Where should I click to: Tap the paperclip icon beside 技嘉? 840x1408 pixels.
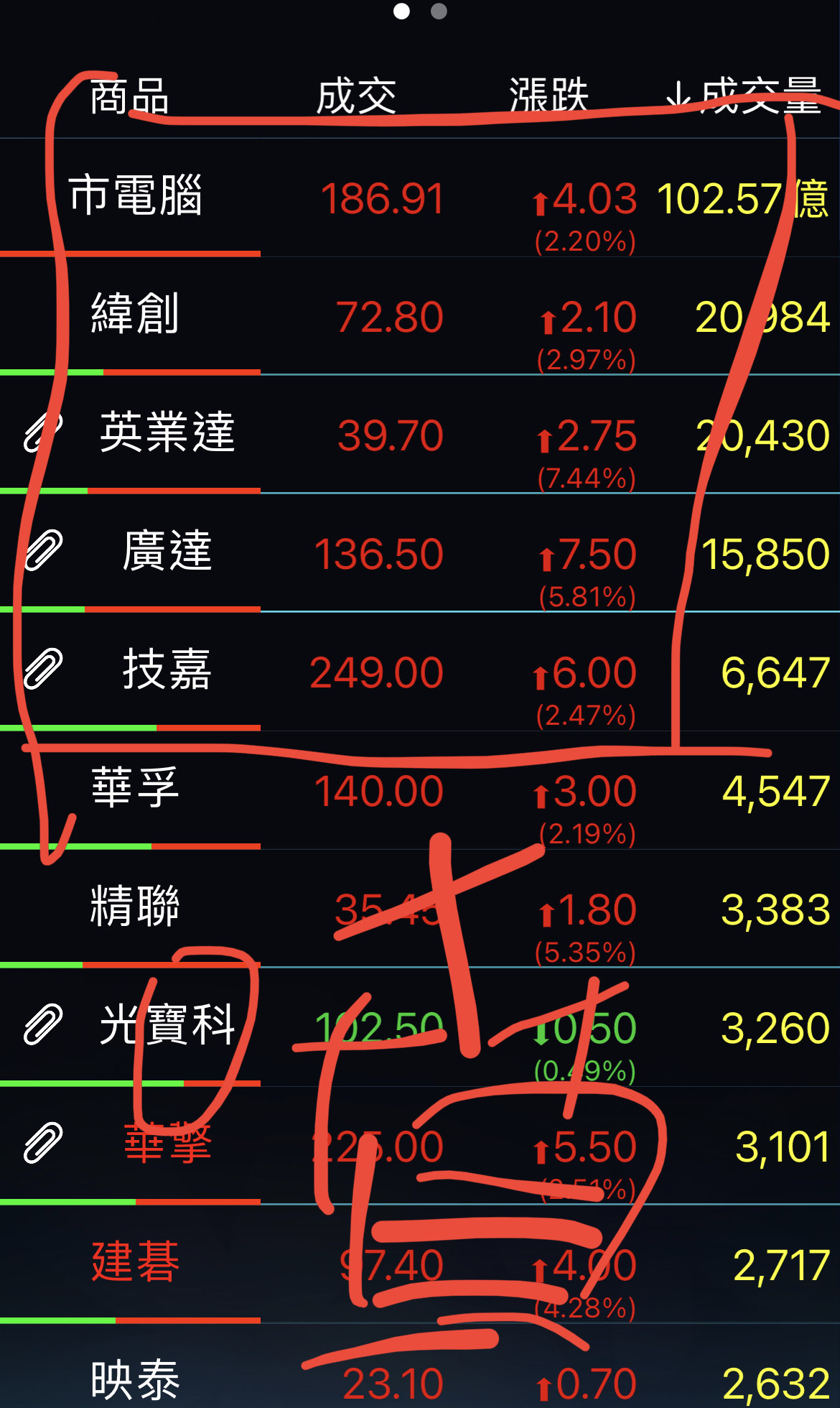(x=43, y=668)
